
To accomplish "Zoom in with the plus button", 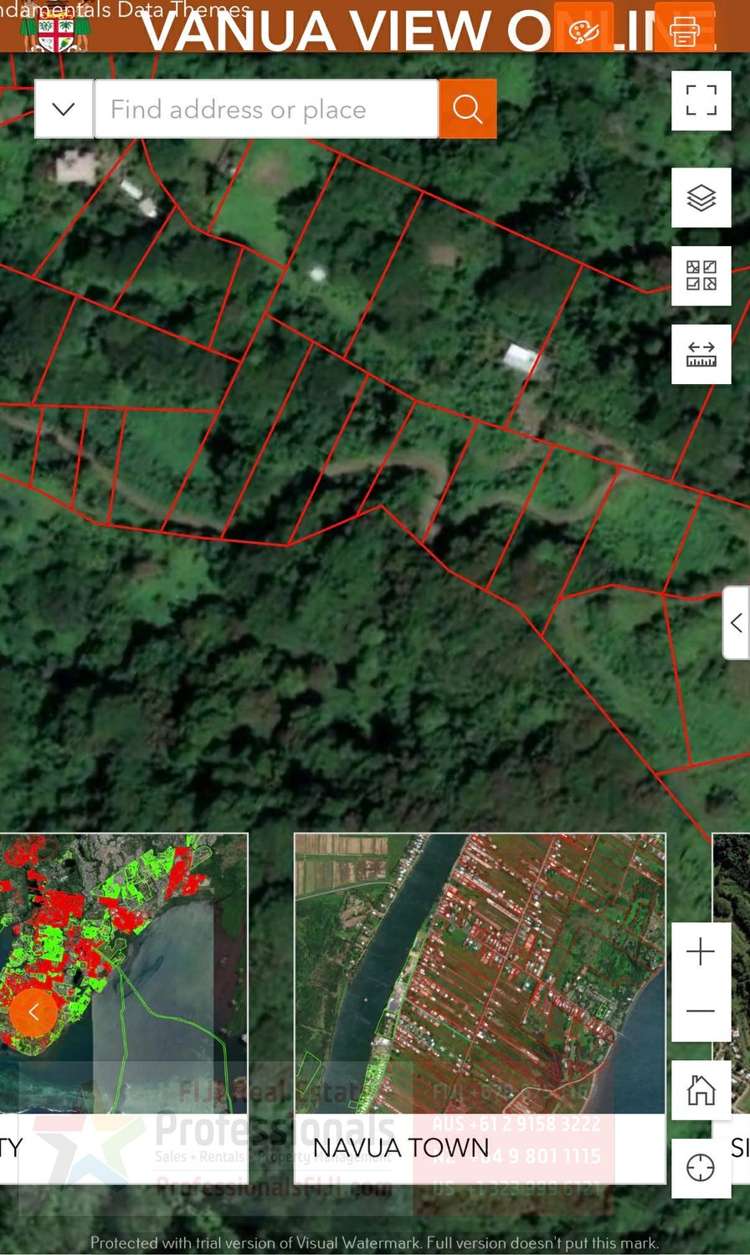I will [701, 952].
